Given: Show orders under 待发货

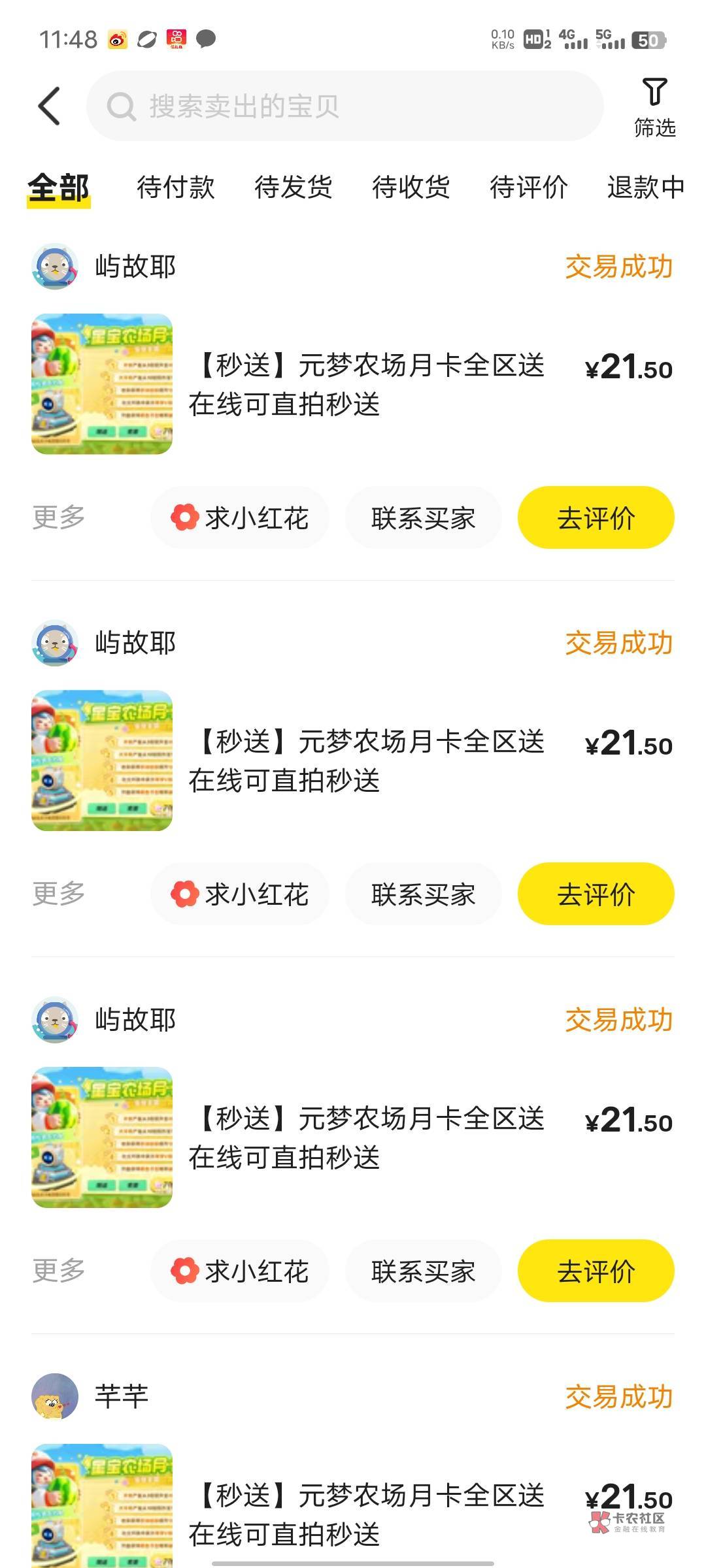Looking at the screenshot, I should [293, 188].
